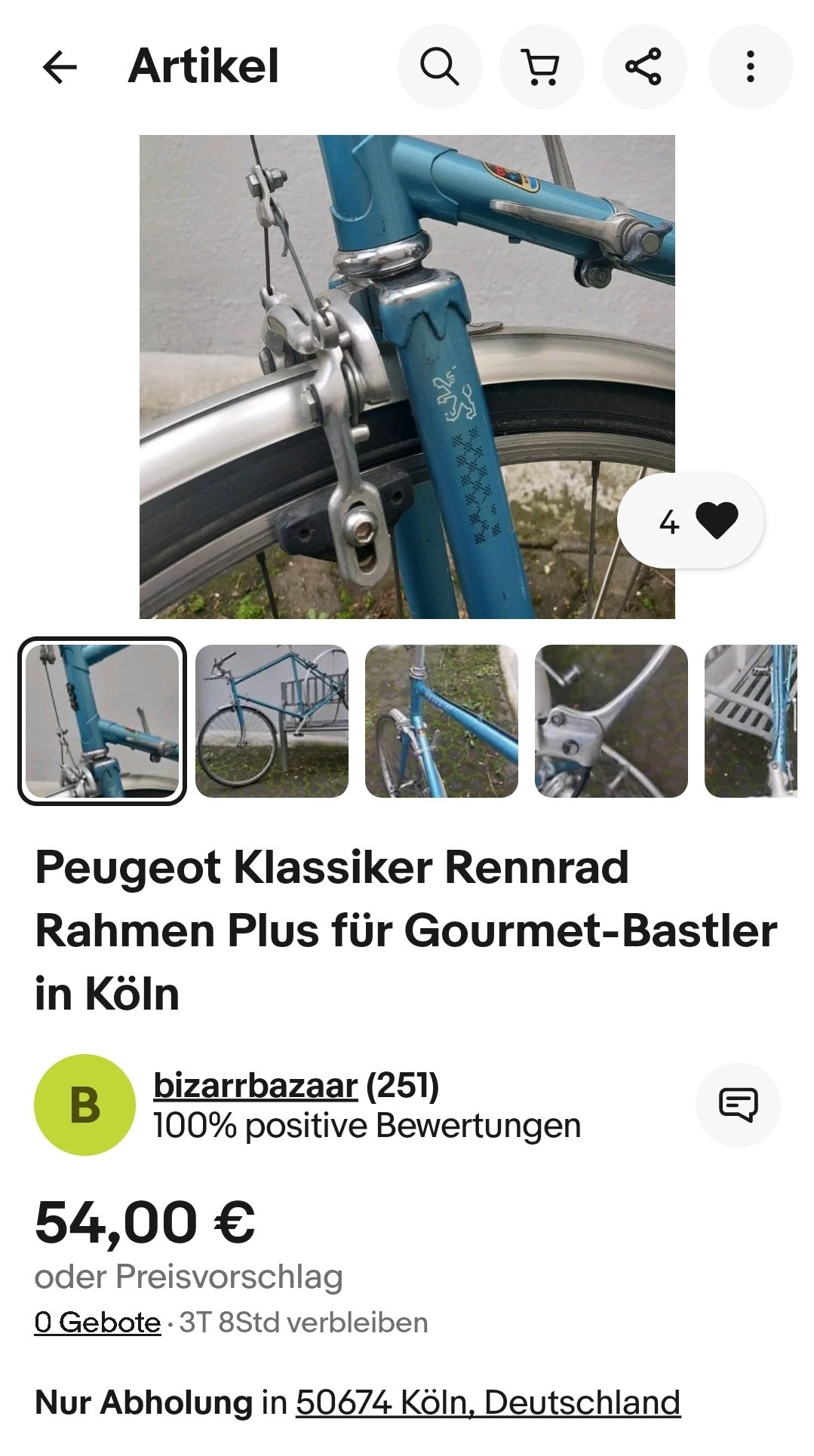Go back using the arrow icon
Image resolution: width=814 pixels, height=1456 pixels.
(x=60, y=67)
